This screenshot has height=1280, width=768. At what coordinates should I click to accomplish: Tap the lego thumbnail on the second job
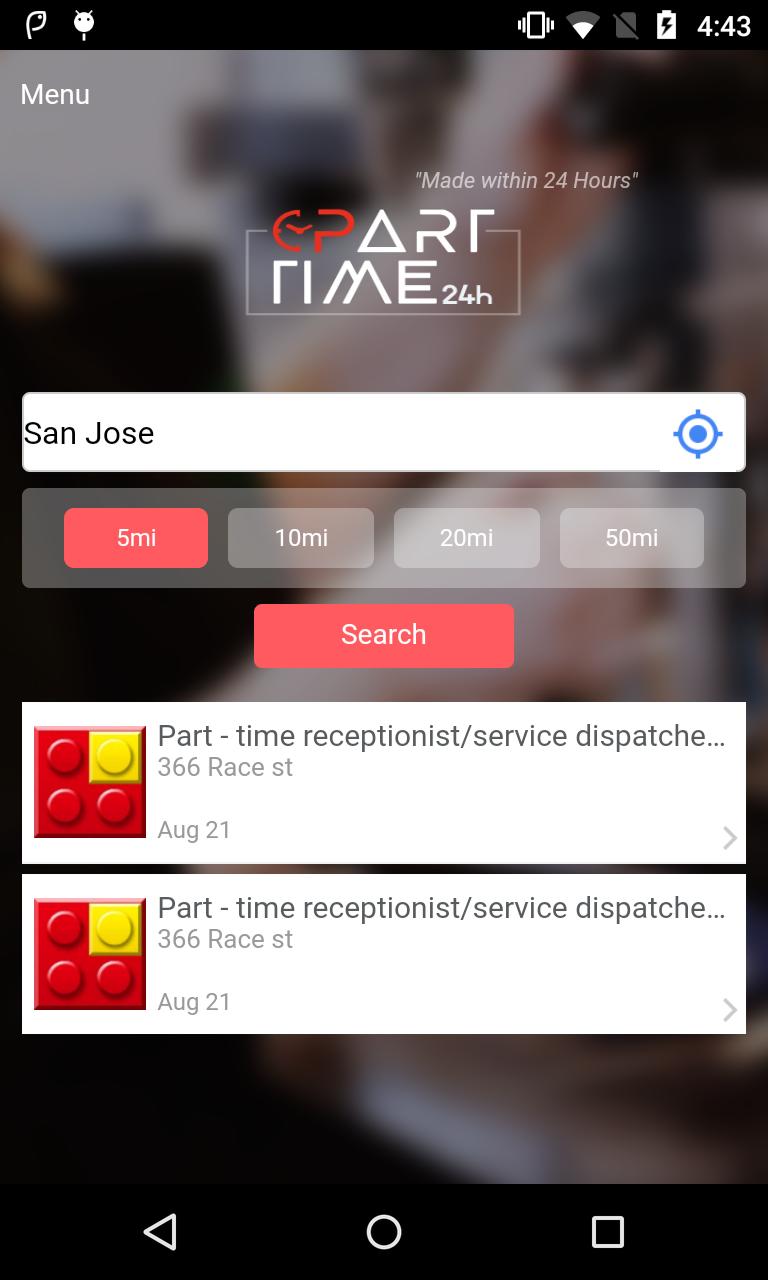[x=89, y=953]
